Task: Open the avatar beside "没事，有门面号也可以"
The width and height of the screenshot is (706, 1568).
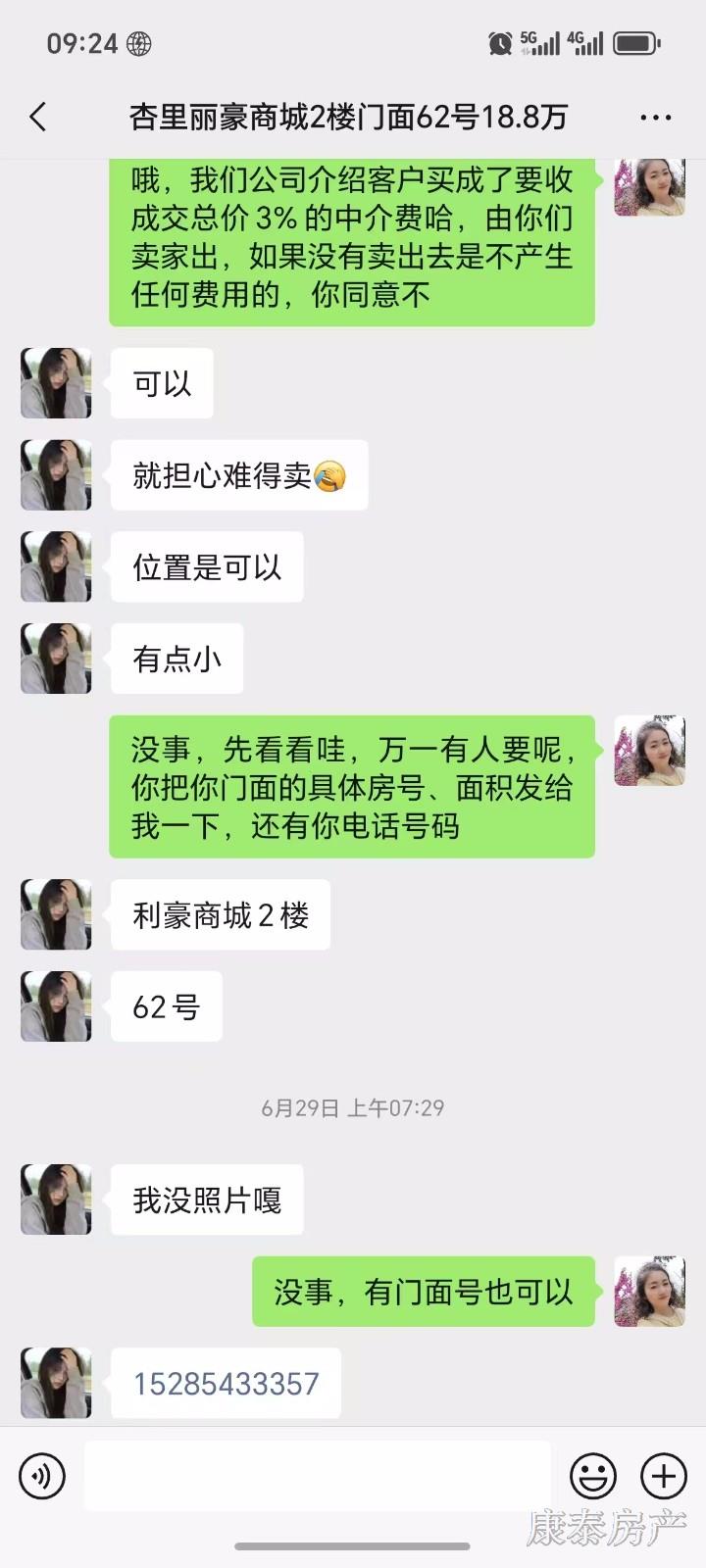Action: click(x=649, y=1292)
